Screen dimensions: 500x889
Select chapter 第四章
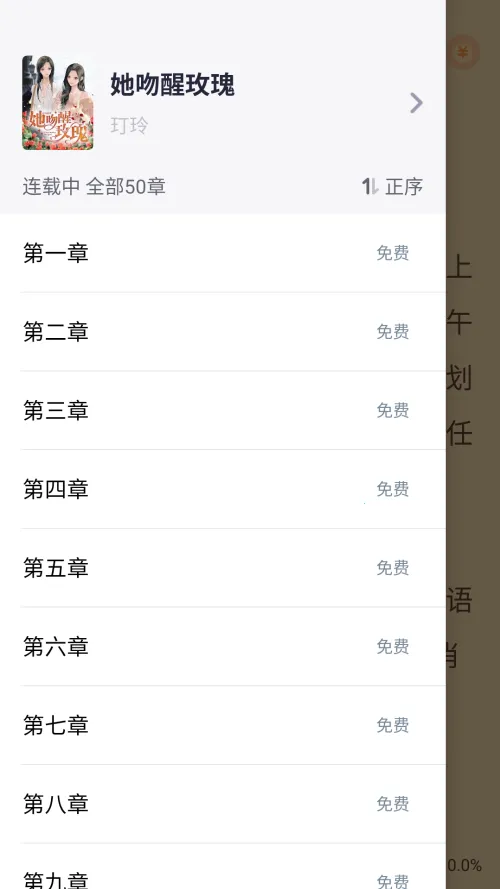(x=223, y=489)
